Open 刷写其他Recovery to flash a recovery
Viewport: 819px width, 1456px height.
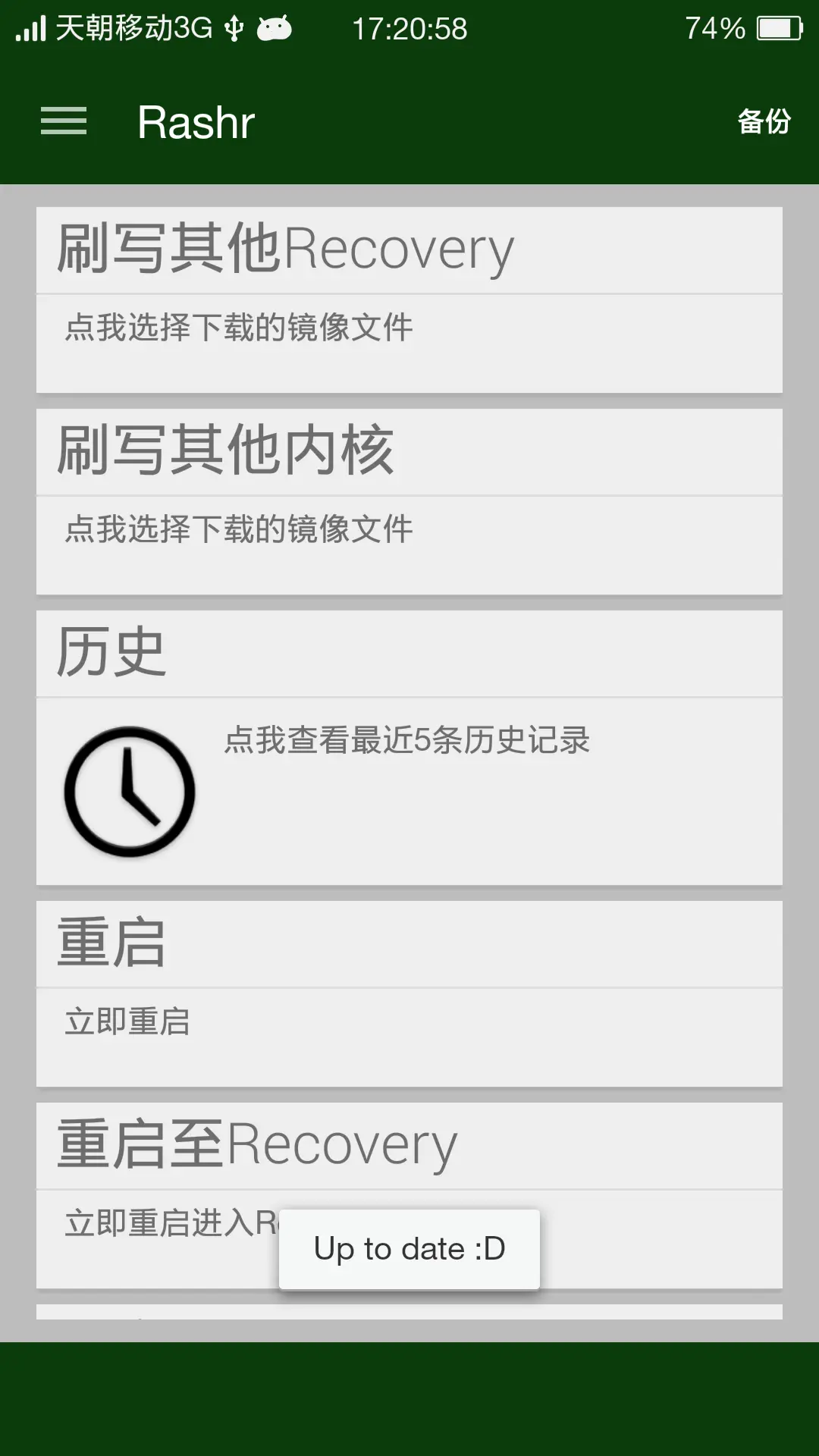(284, 250)
